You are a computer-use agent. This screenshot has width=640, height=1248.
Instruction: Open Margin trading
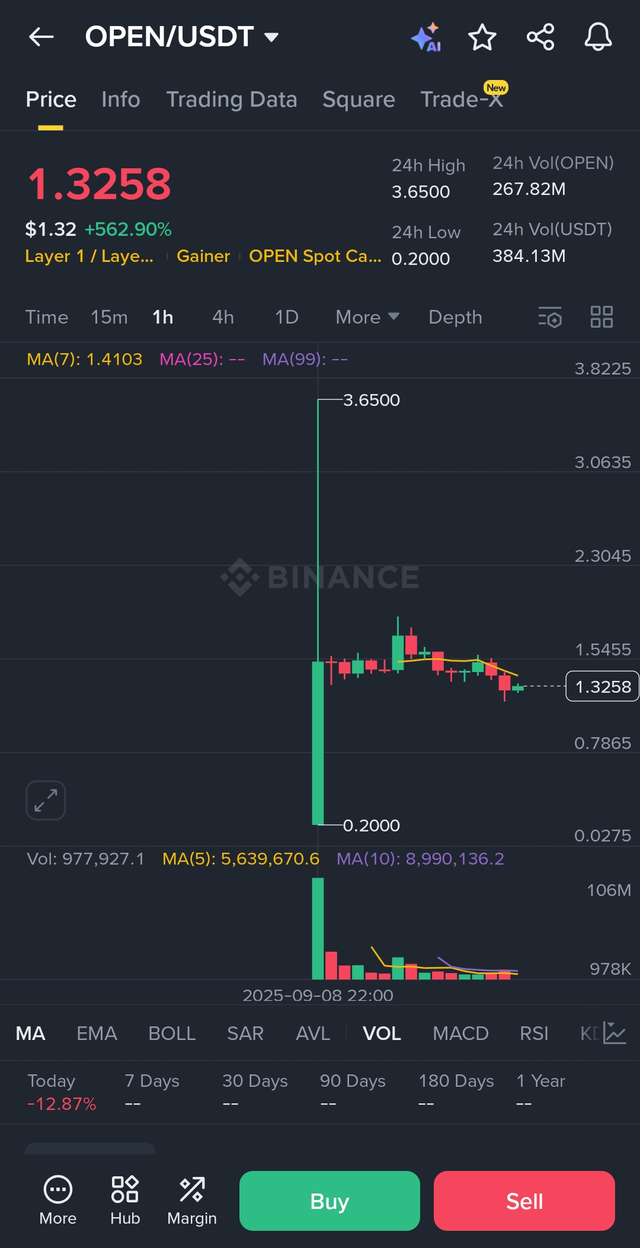coord(192,1200)
